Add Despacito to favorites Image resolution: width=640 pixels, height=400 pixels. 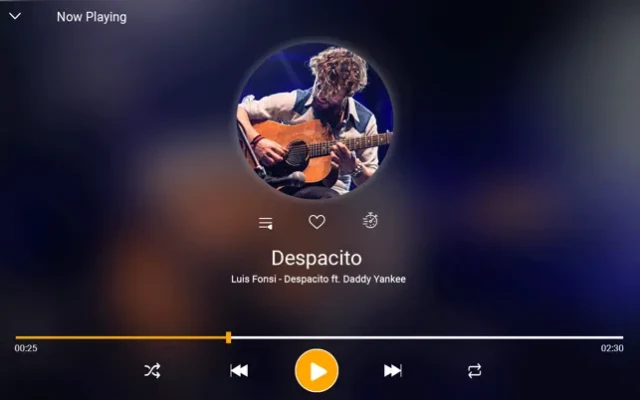pyautogui.click(x=317, y=222)
